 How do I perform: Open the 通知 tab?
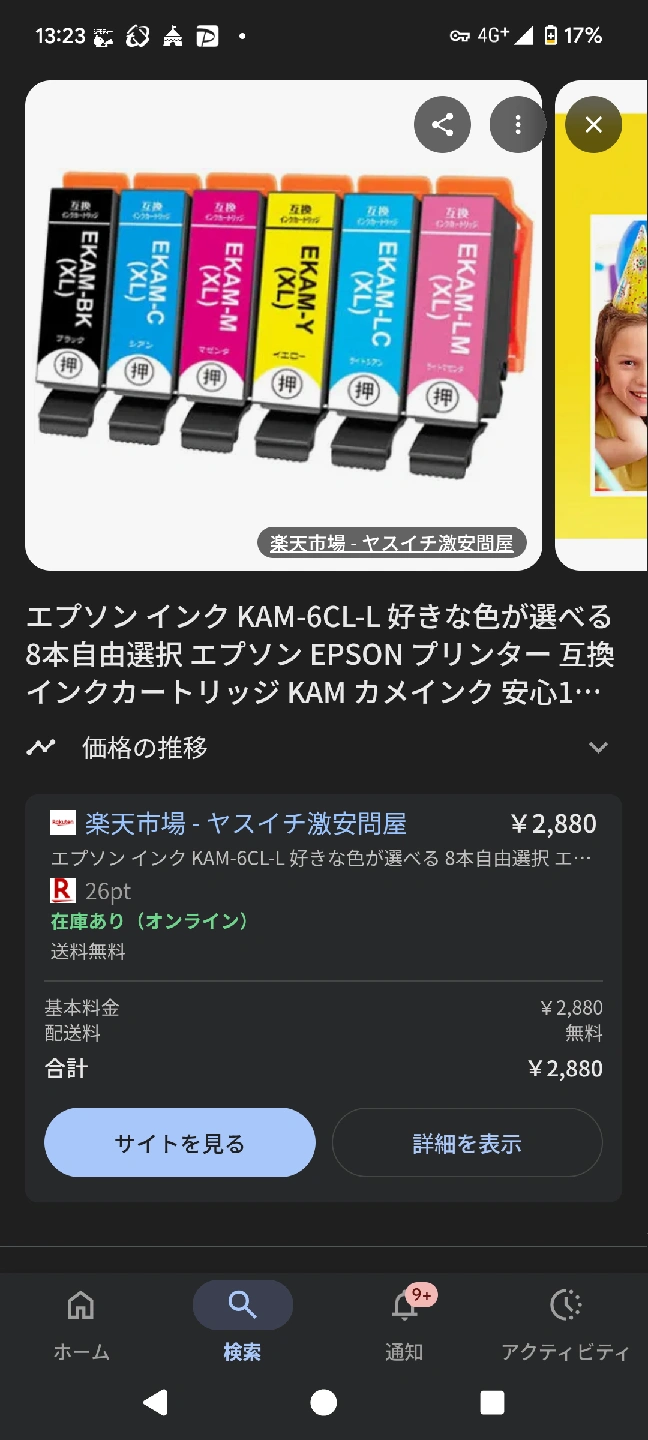coord(404,1324)
